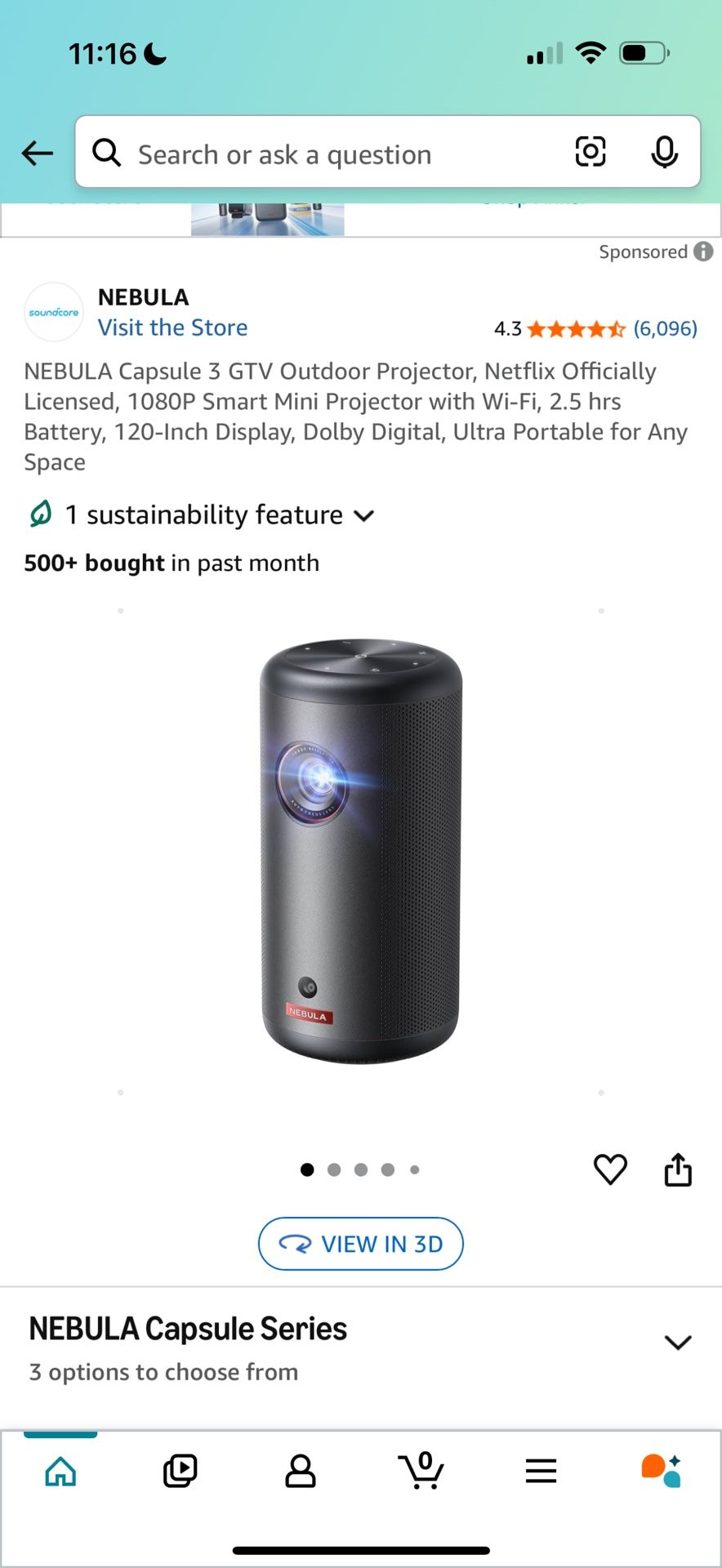
Task: Start voice search with the microphone
Action: tap(664, 152)
